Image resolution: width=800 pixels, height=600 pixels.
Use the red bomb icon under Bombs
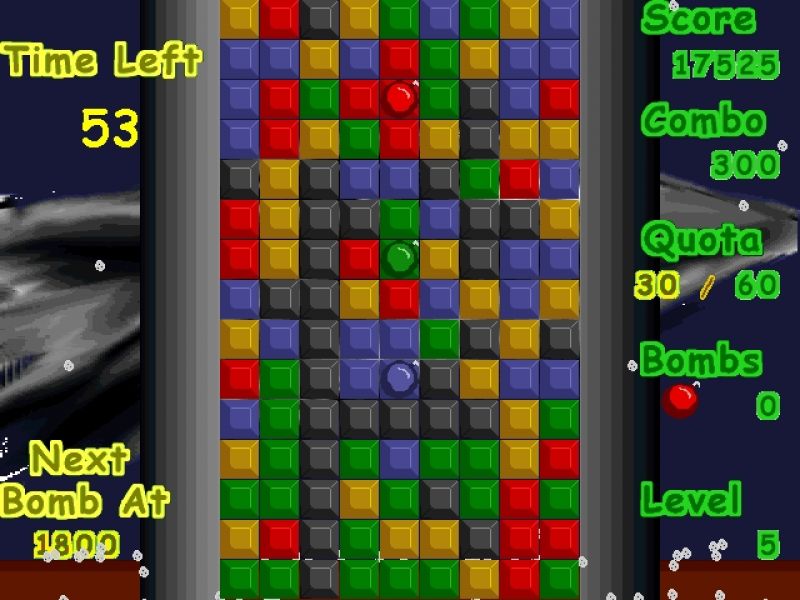681,400
